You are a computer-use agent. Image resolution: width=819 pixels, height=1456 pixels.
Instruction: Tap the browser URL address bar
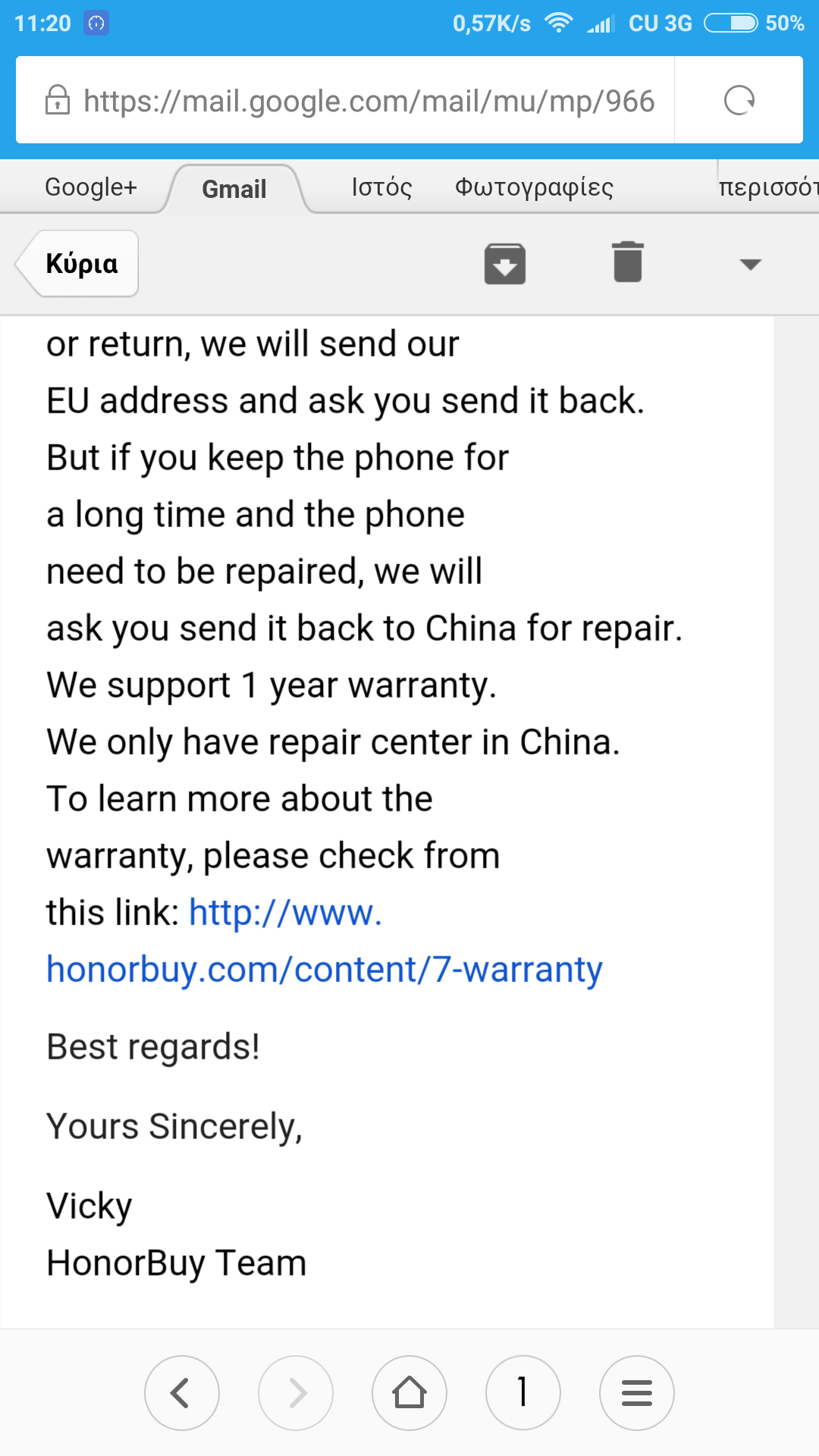[368, 101]
